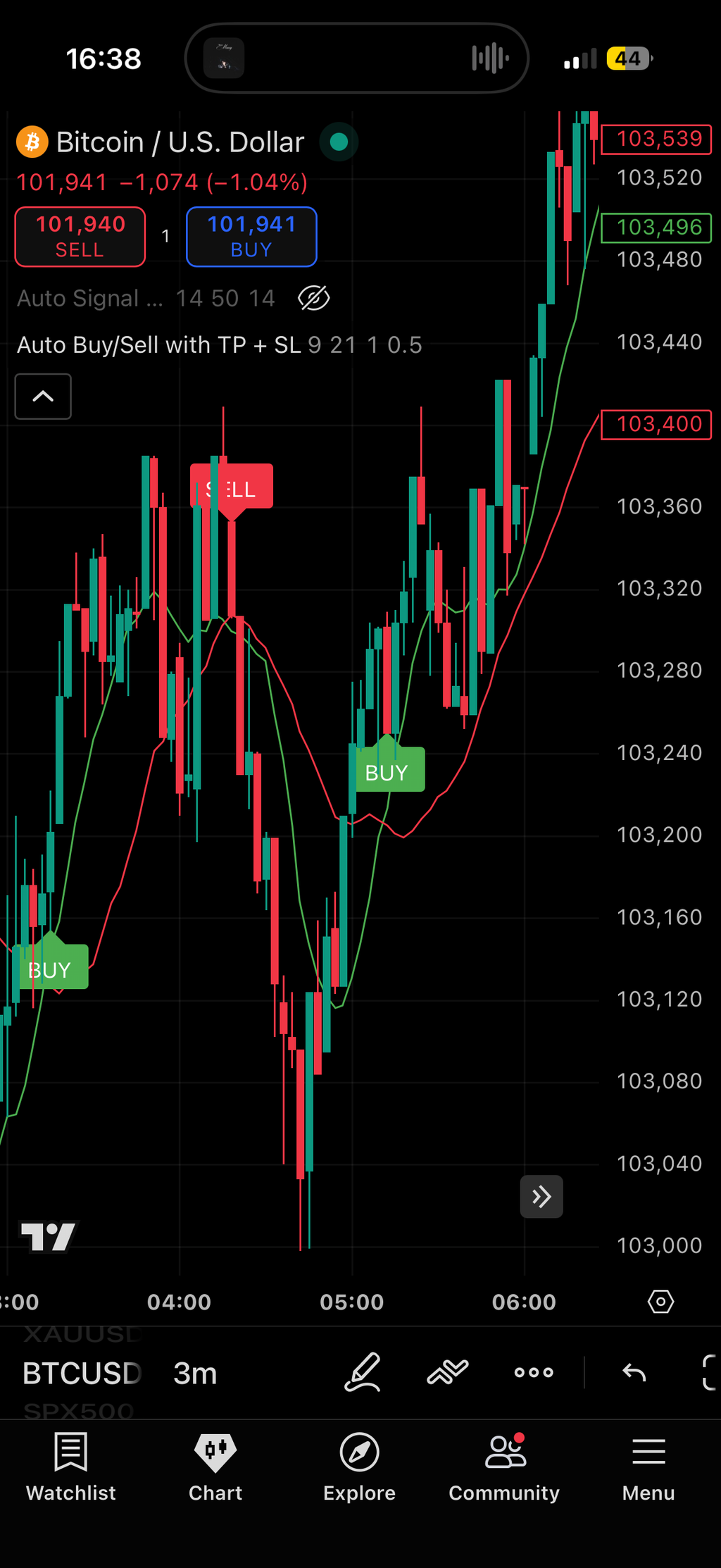721x1568 pixels.
Task: Open the Bitcoin / U.S. Dollar symbol details
Action: pos(180,142)
